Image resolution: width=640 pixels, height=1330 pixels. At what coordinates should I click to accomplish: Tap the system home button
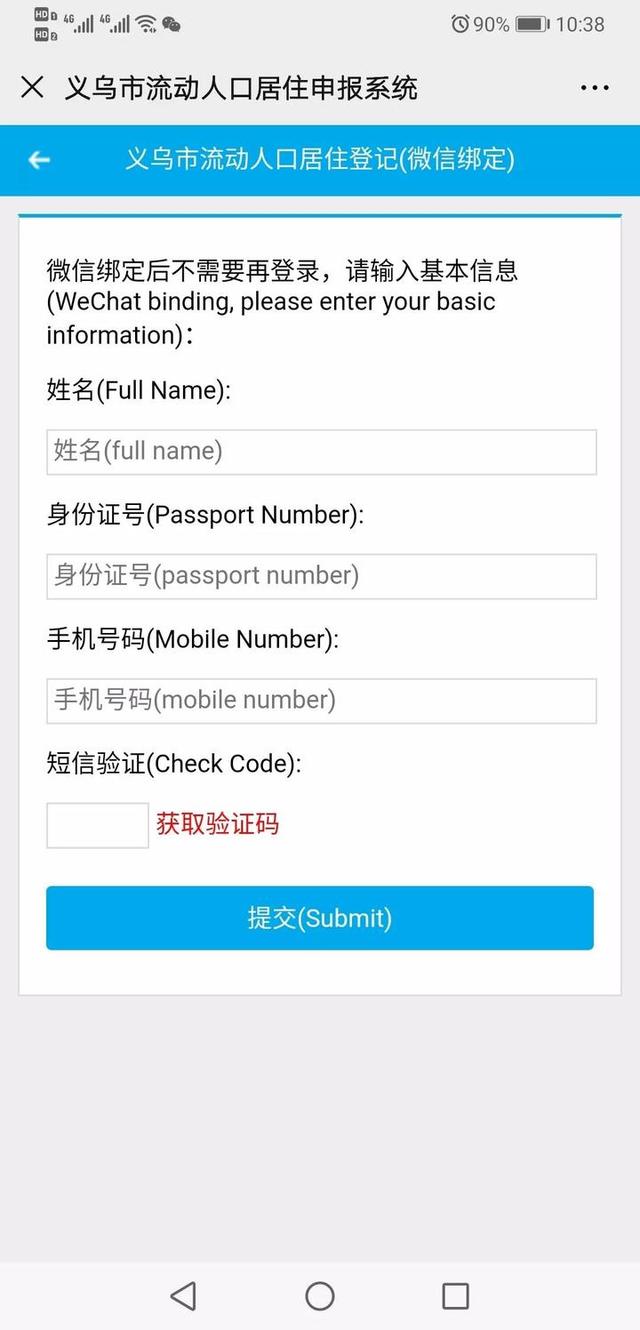coord(320,1296)
